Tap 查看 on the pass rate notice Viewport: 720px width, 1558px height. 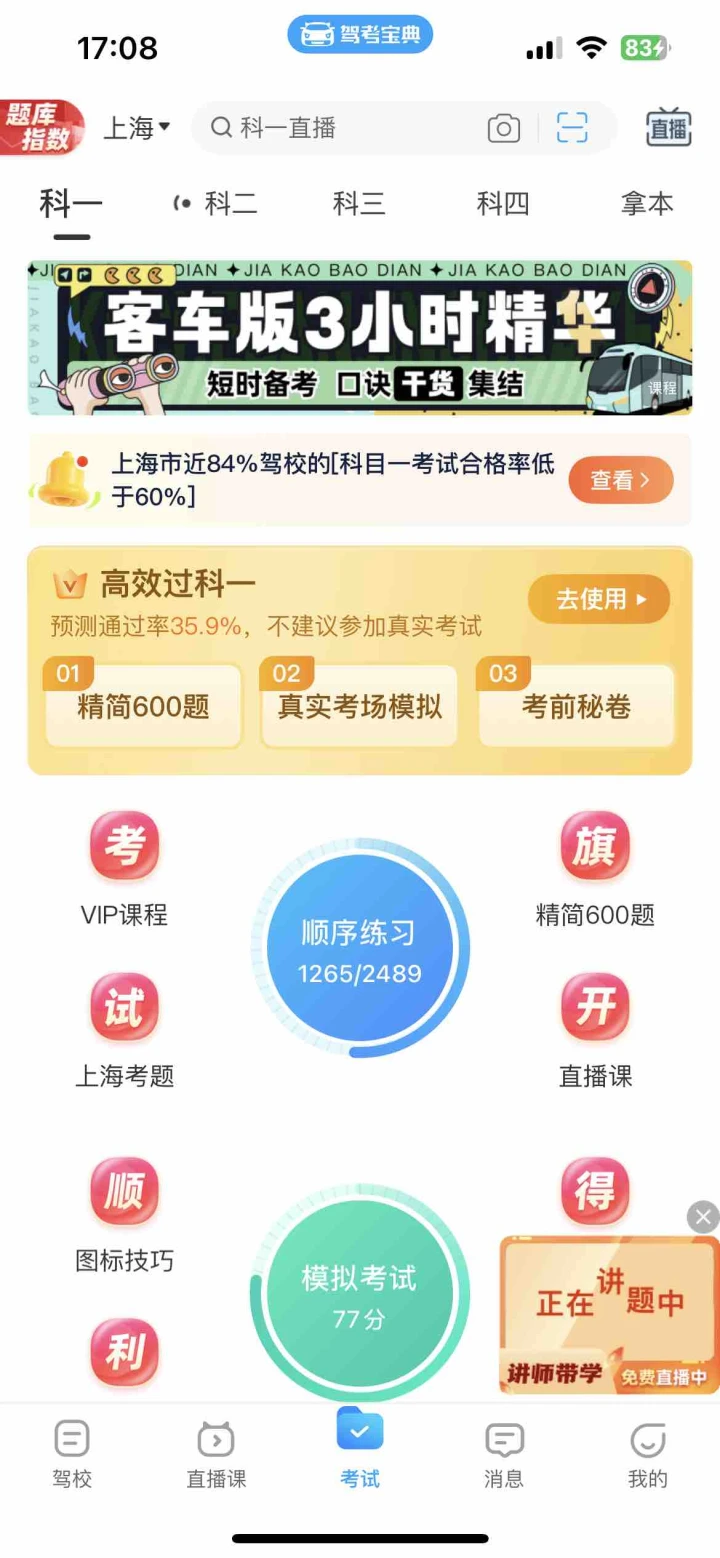click(x=621, y=481)
